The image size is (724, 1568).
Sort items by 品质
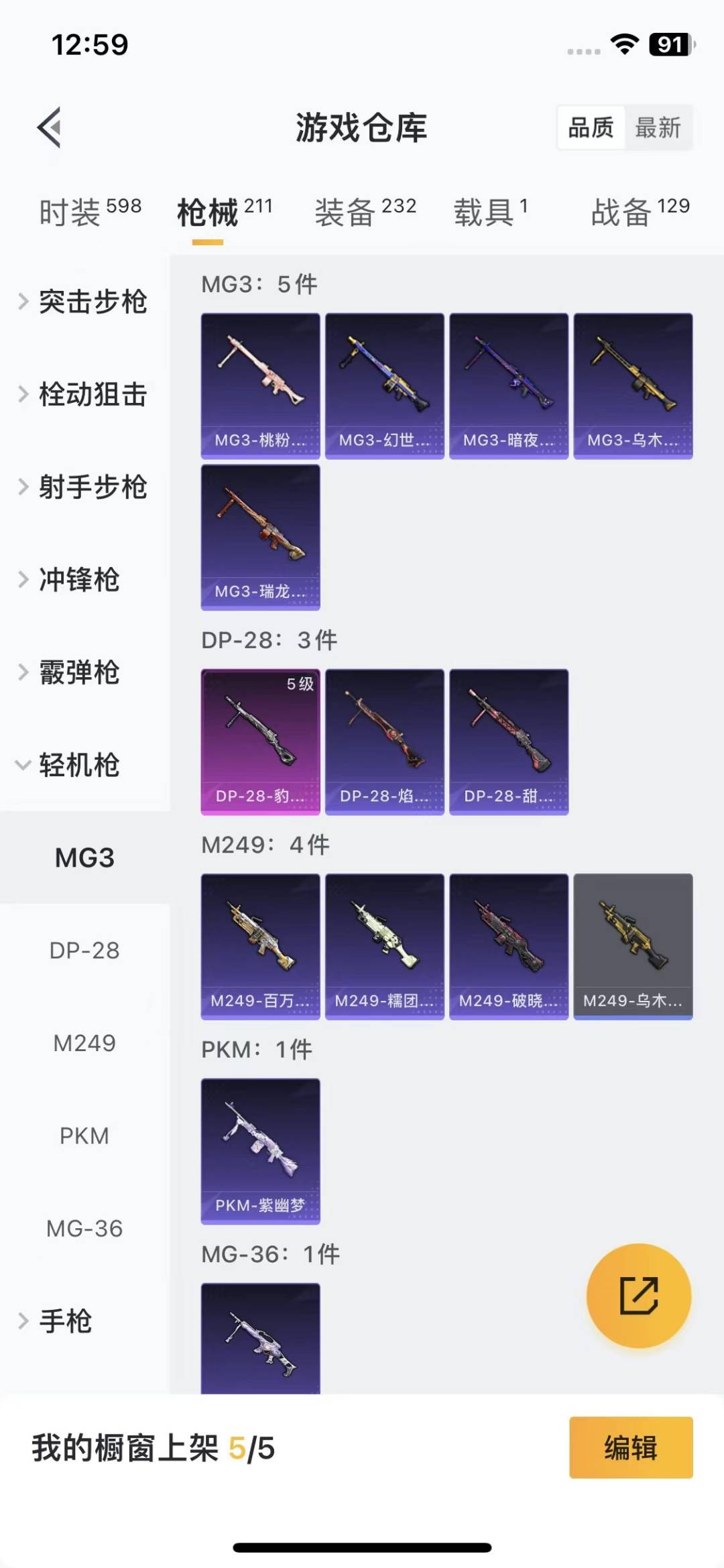pyautogui.click(x=591, y=127)
